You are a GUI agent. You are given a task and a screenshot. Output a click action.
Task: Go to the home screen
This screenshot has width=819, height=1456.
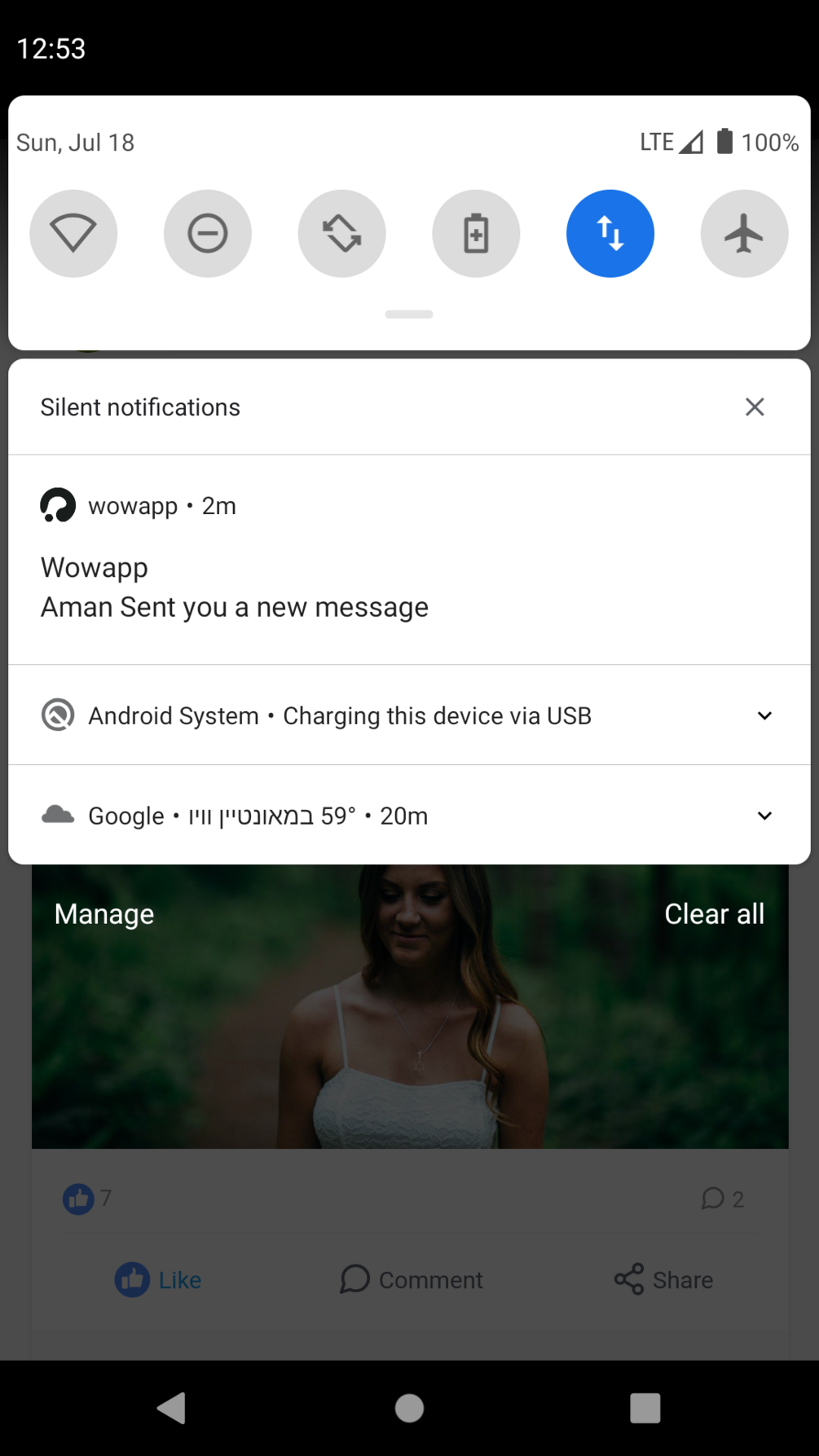409,1408
